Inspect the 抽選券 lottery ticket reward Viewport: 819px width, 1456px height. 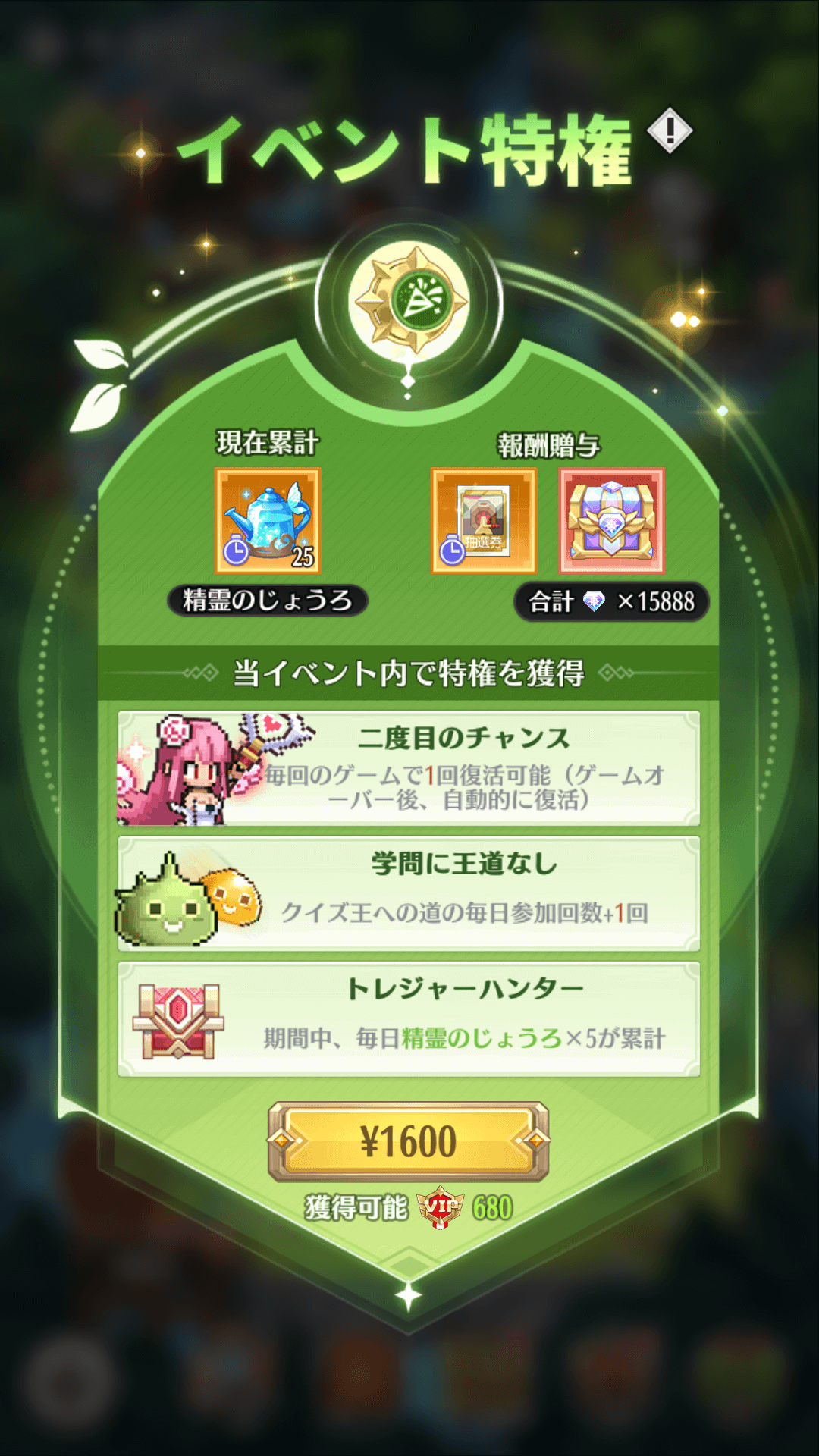click(x=484, y=520)
